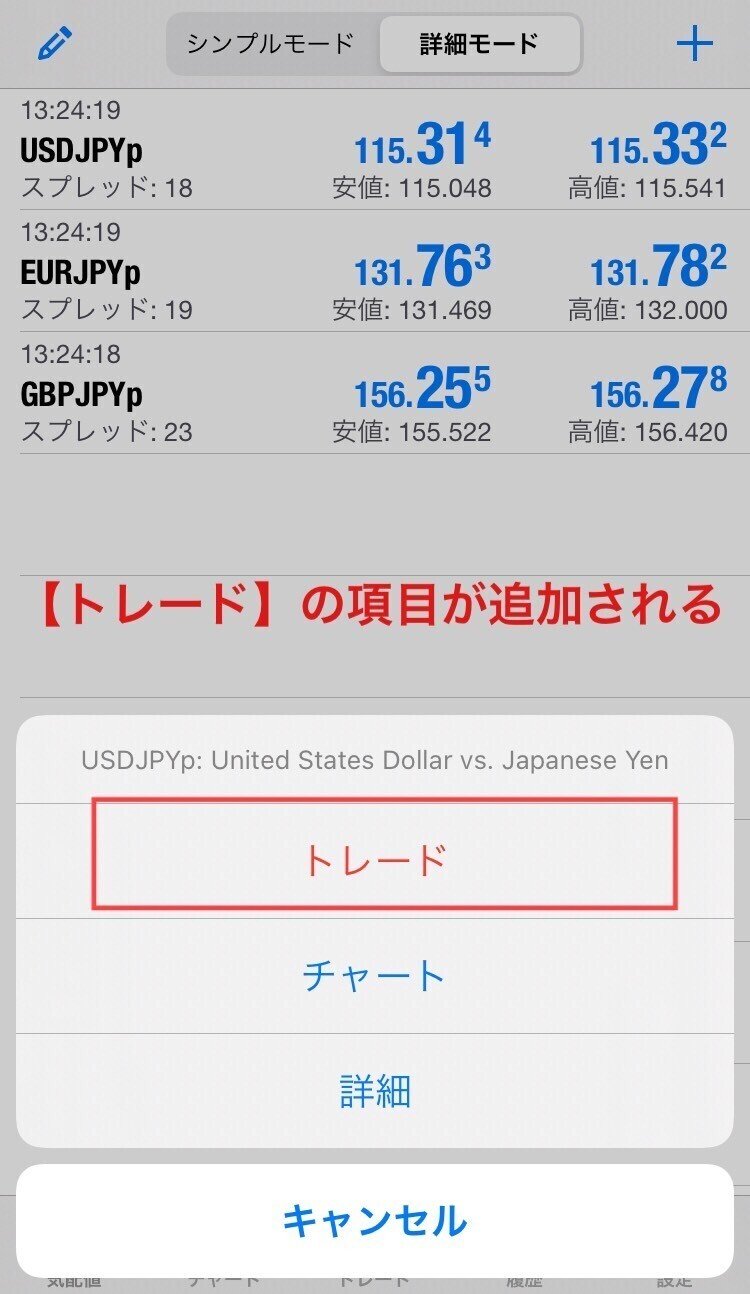Image resolution: width=750 pixels, height=1294 pixels.
Task: Choose チャート from the action sheet
Action: 375,976
